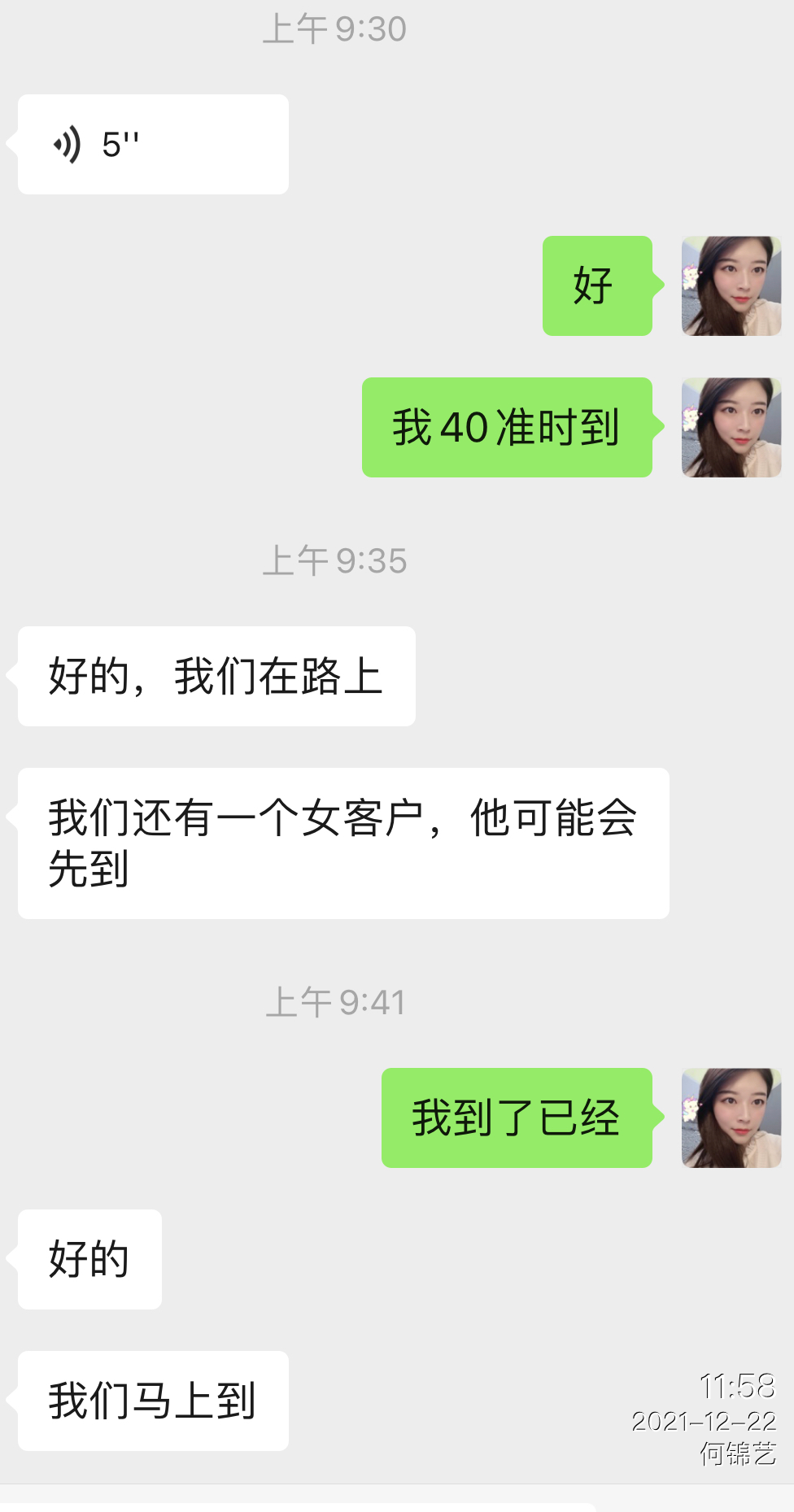Viewport: 794px width, 1512px height.
Task: Open sender's avatar beside the 好 message
Action: tap(731, 286)
